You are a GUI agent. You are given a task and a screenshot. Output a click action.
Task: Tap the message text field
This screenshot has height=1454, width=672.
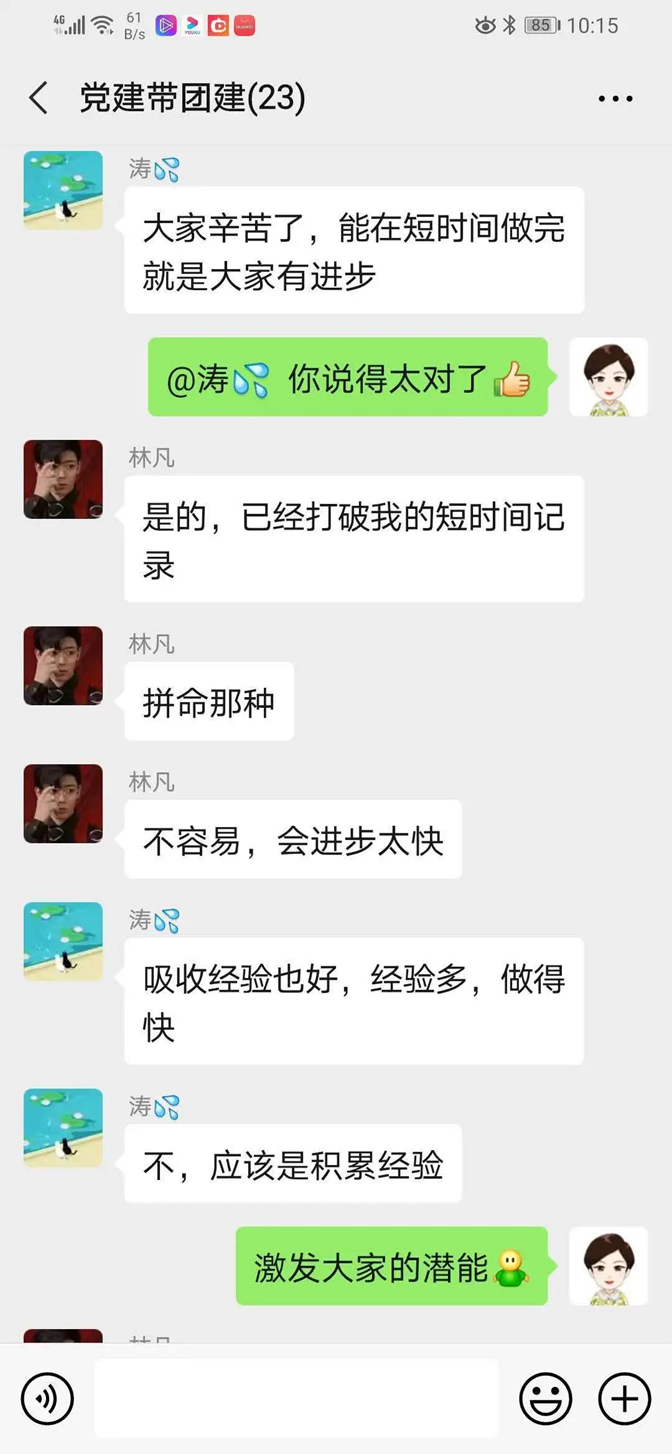pos(296,1398)
